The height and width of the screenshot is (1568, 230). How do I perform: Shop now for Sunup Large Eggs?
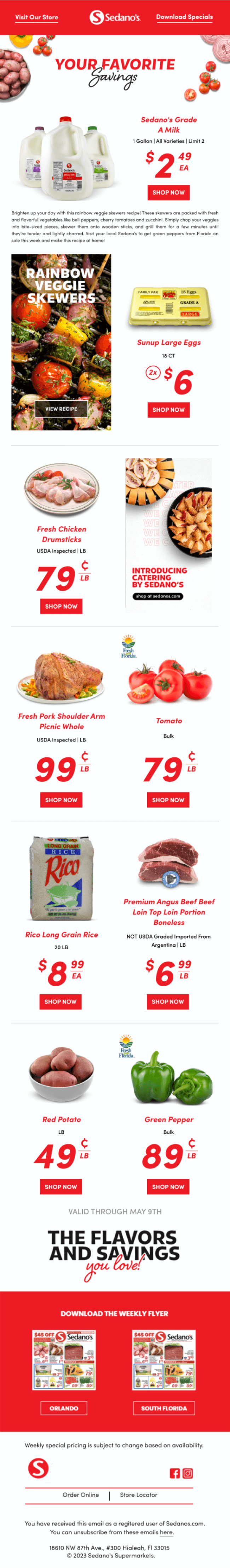[x=168, y=410]
